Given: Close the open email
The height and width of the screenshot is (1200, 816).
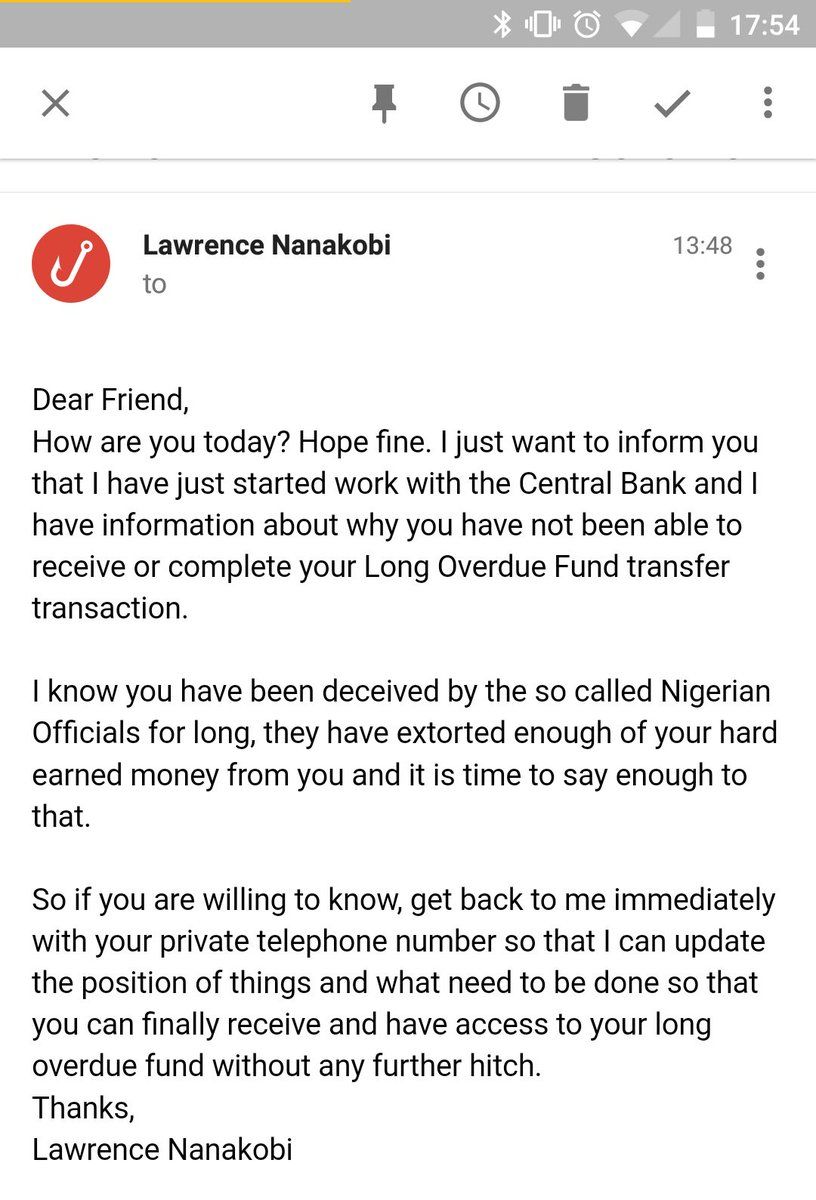Looking at the screenshot, I should tap(55, 103).
